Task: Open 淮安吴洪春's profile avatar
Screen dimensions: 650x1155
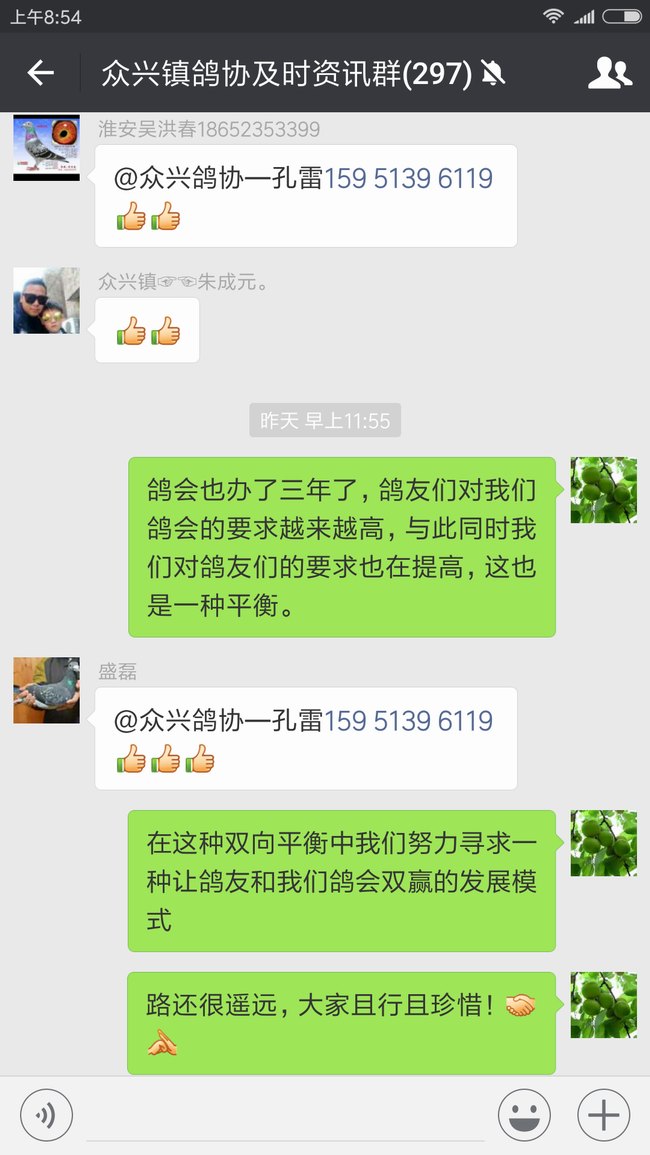Action: tap(46, 148)
